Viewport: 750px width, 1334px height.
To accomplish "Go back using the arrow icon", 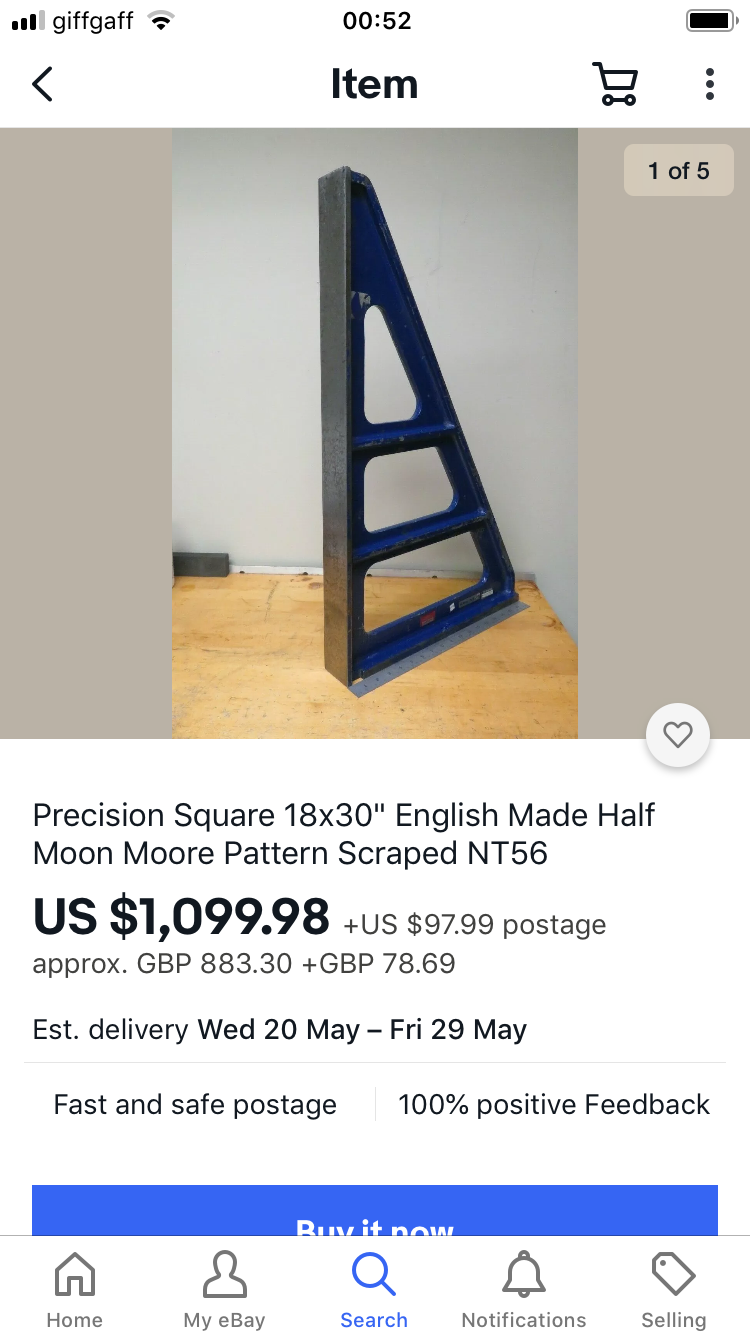I will pos(42,84).
